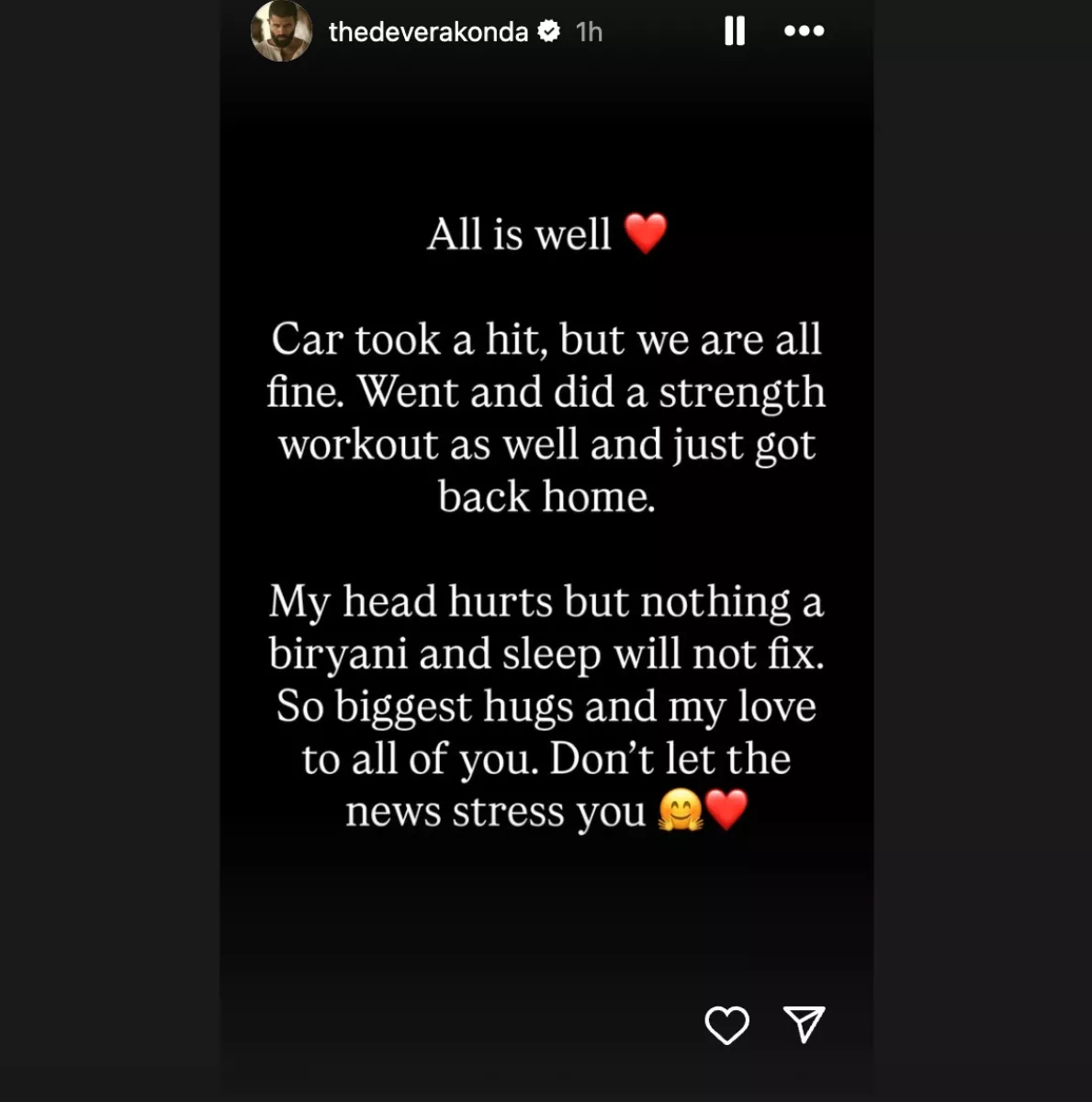Open the three-dot more options menu
This screenshot has width=1092, height=1102.
click(x=804, y=31)
